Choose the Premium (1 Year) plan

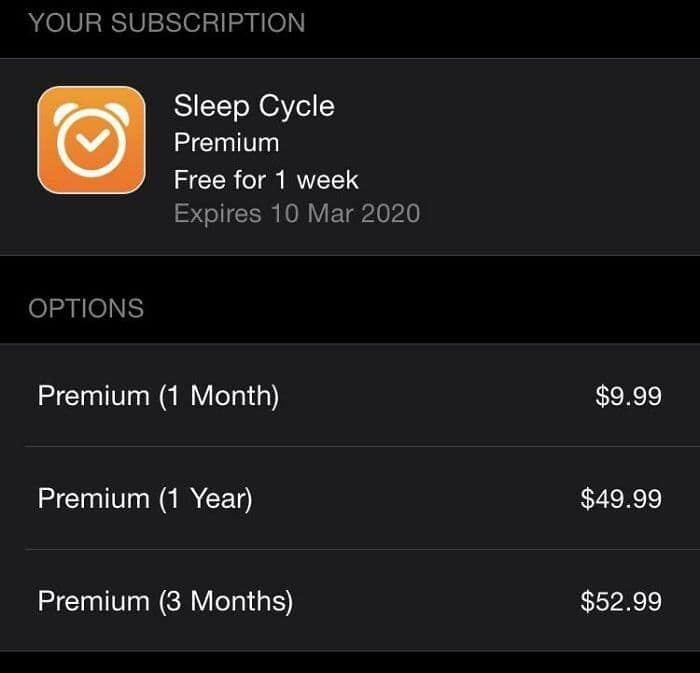[349, 498]
